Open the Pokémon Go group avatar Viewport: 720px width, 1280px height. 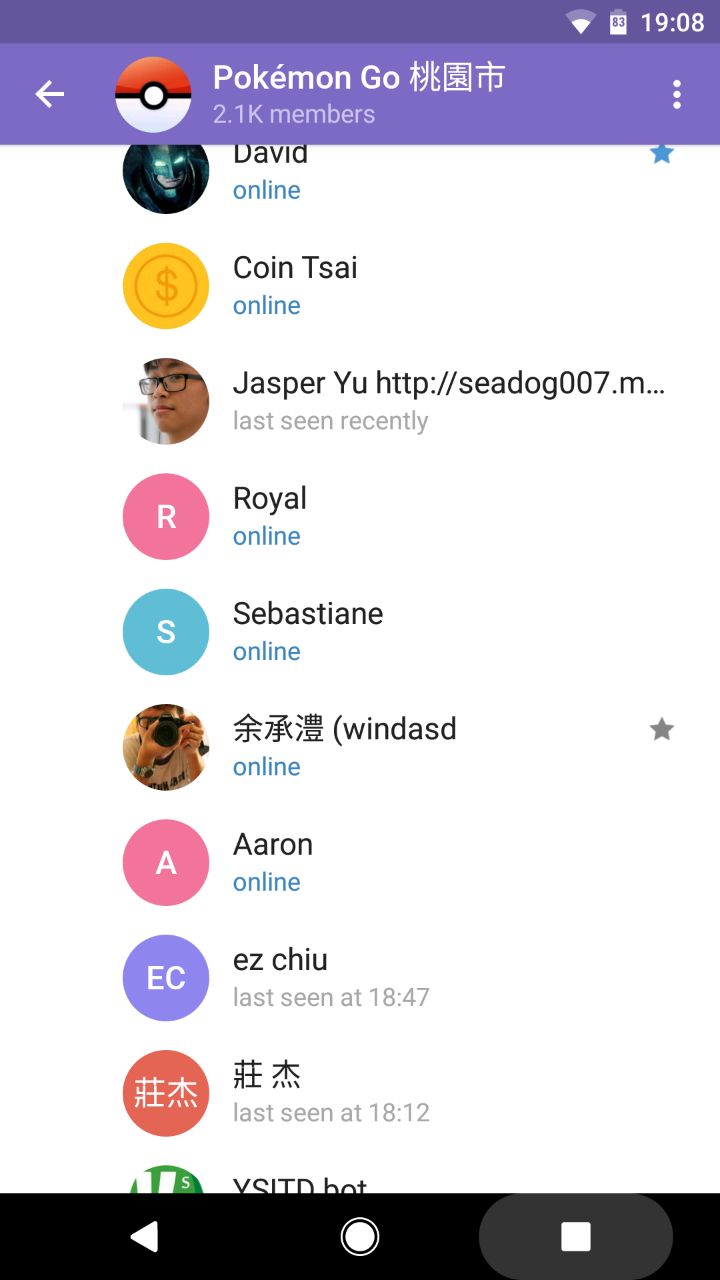(x=153, y=95)
